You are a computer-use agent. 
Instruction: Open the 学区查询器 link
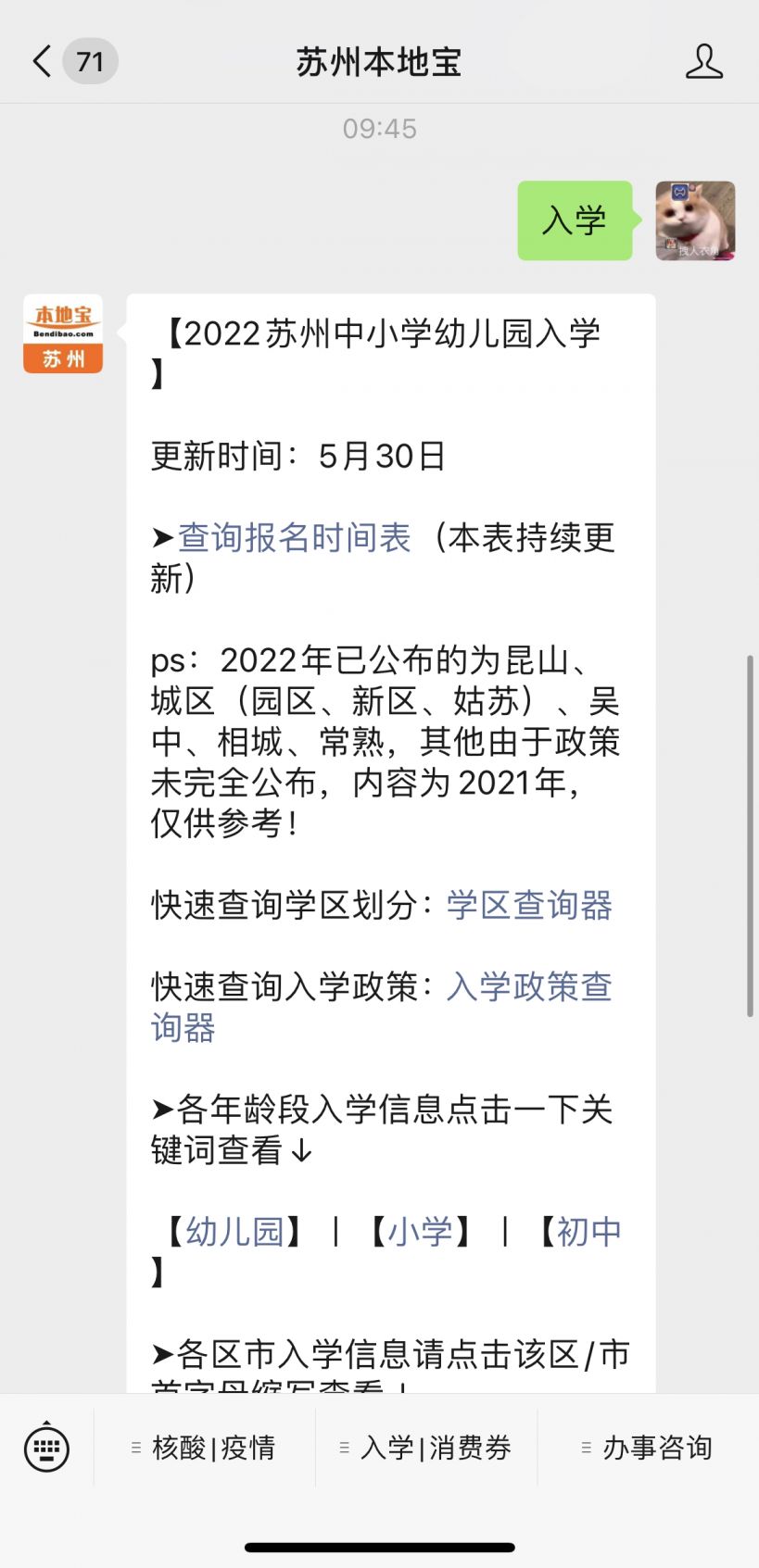(x=529, y=905)
